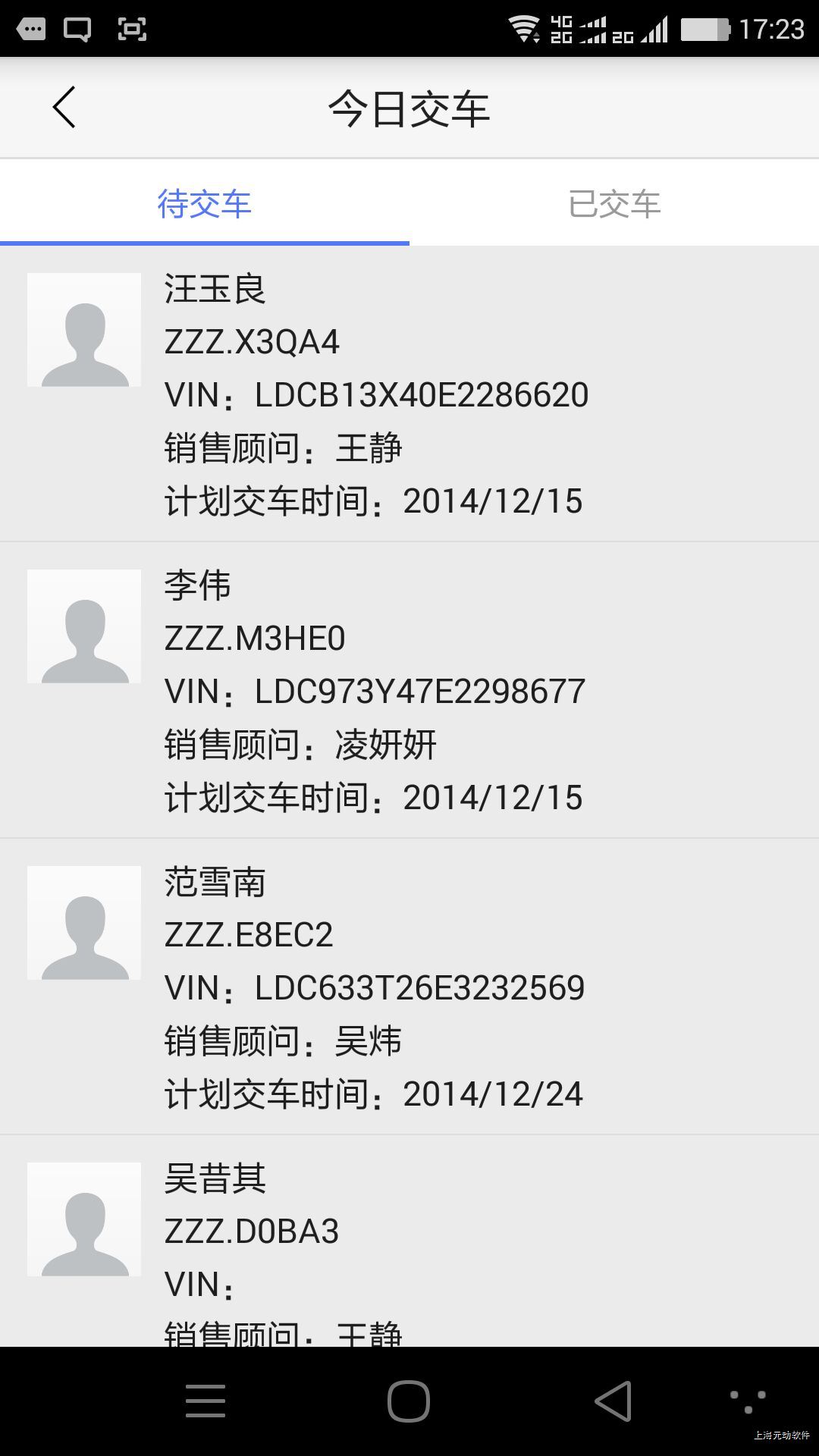Open delivery record for 李伟

(x=409, y=690)
